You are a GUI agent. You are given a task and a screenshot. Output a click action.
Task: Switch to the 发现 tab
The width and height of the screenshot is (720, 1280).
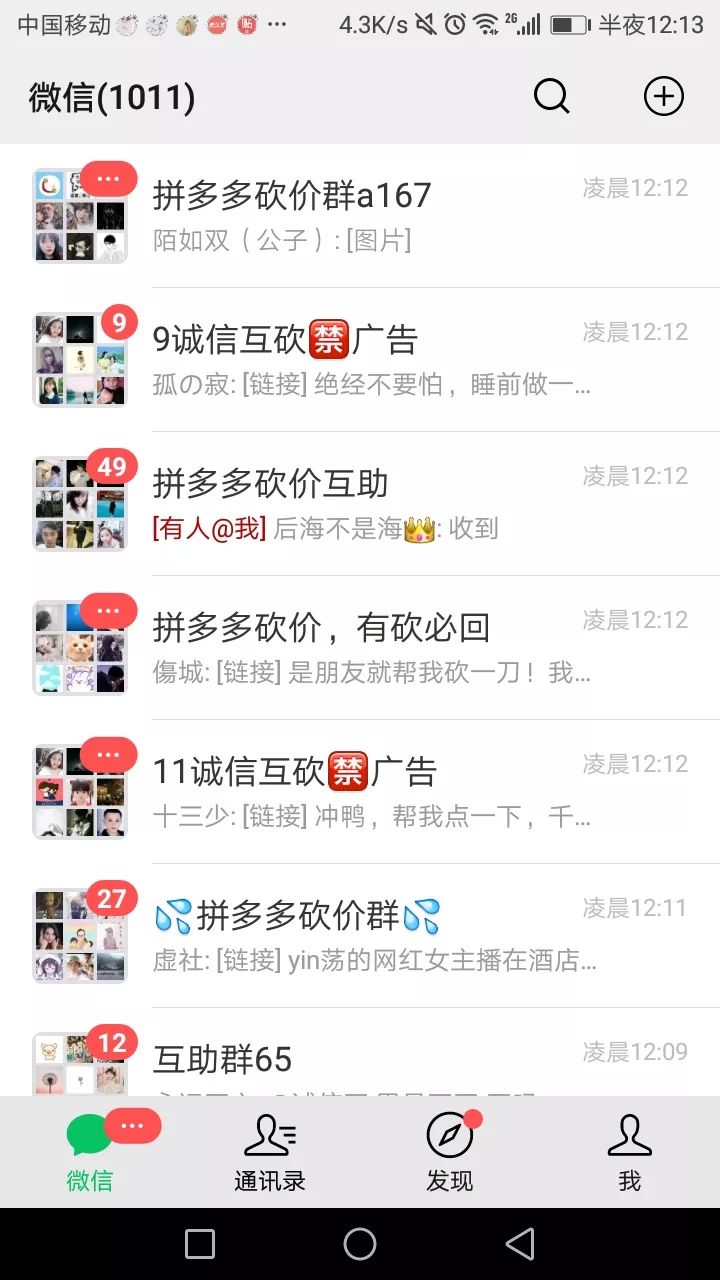pos(449,1153)
